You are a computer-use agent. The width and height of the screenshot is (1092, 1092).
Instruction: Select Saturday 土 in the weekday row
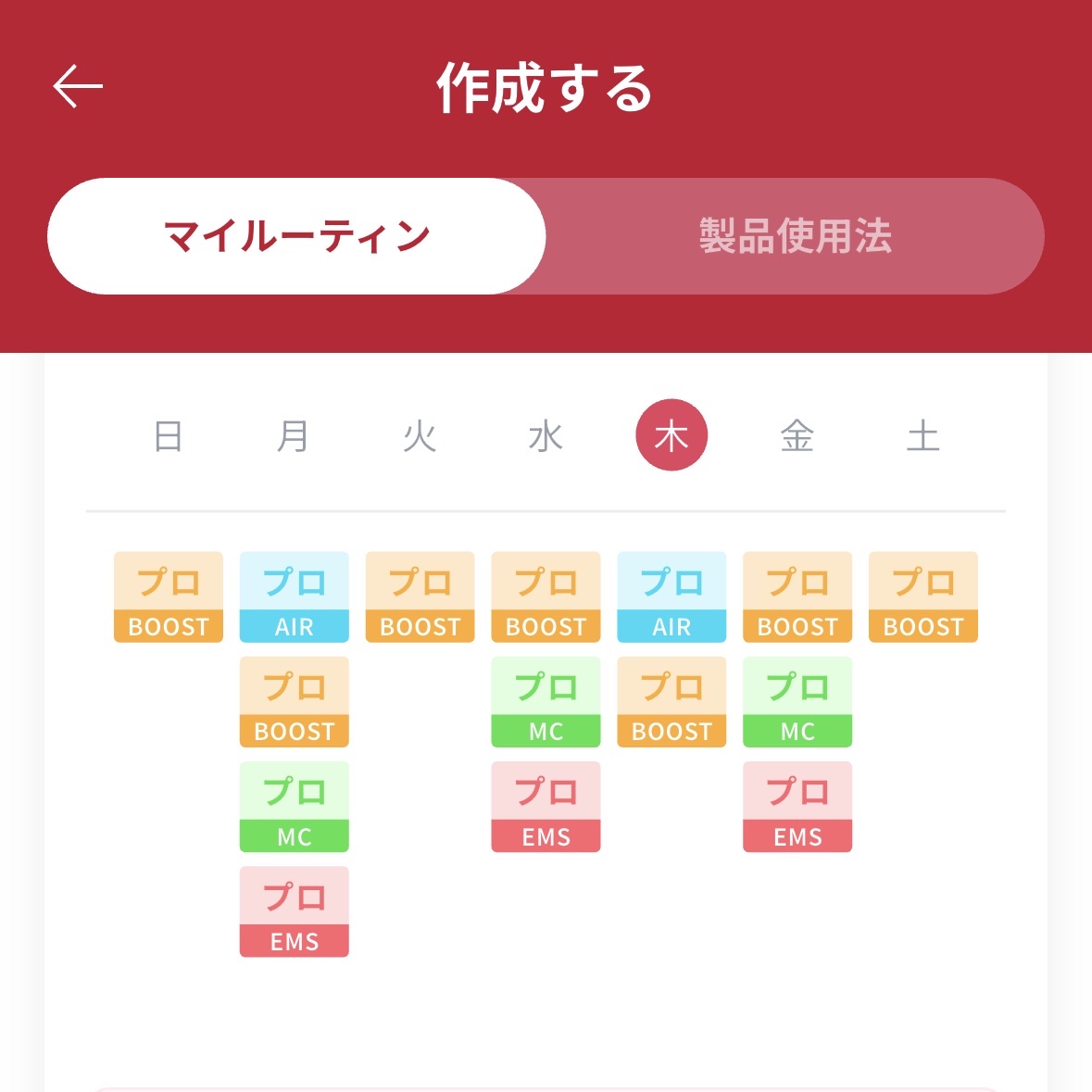click(x=923, y=435)
